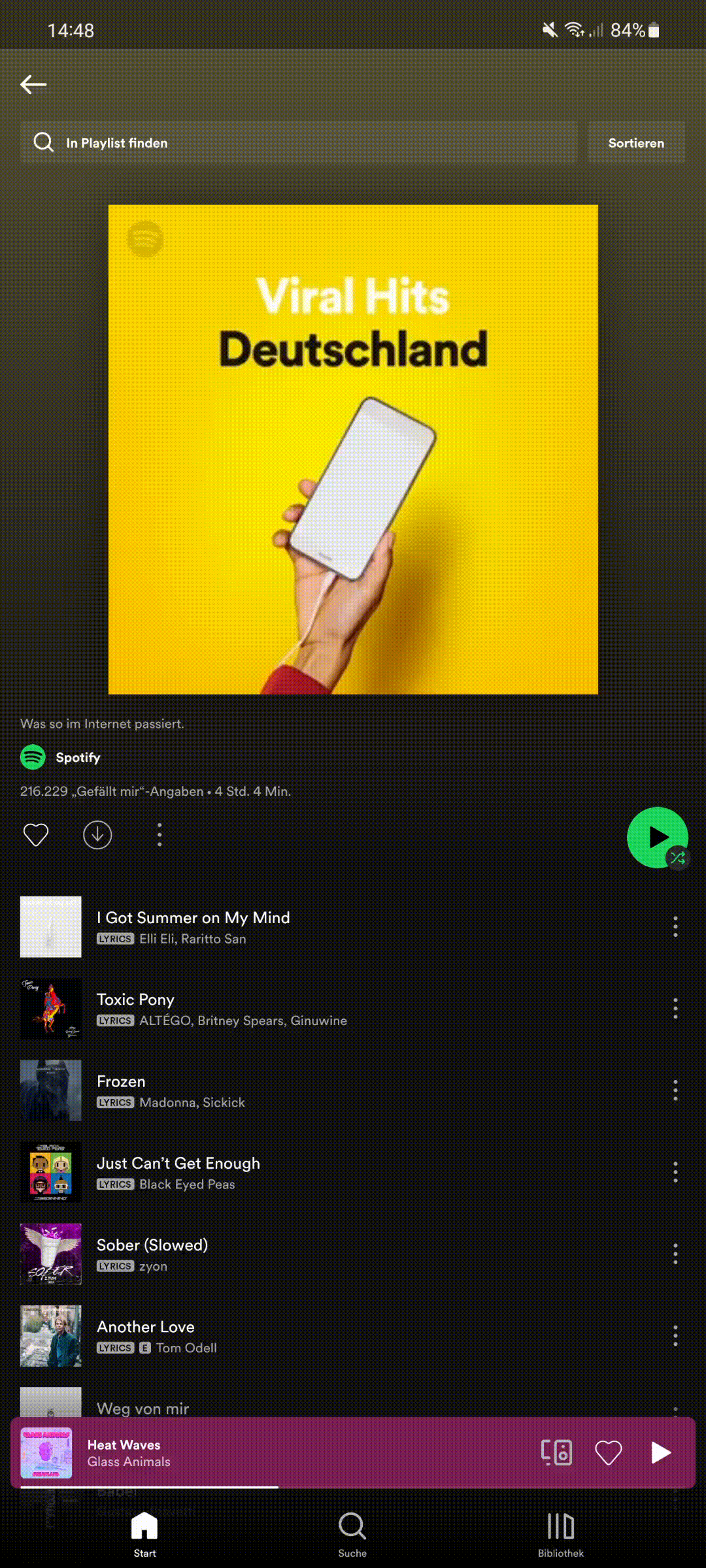Like Heat Waves in the mini player
706x1568 pixels.
[609, 1453]
